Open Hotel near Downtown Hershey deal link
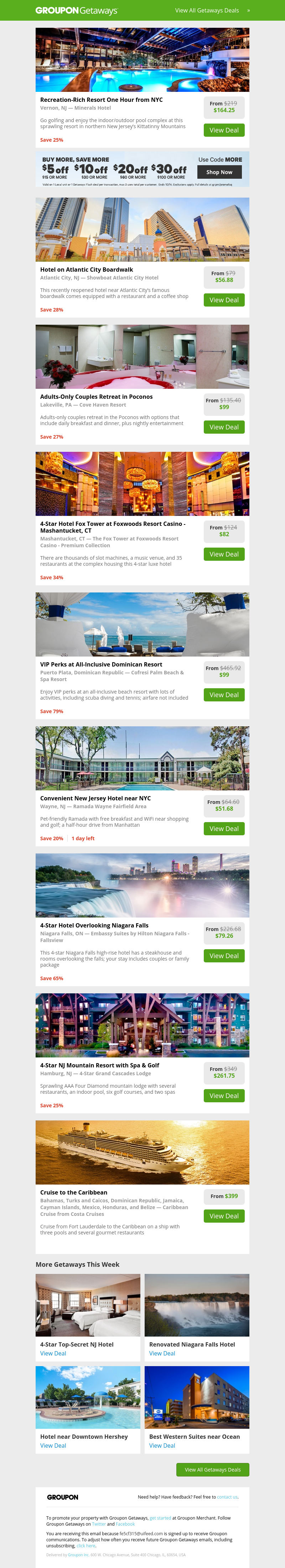 click(53, 1446)
